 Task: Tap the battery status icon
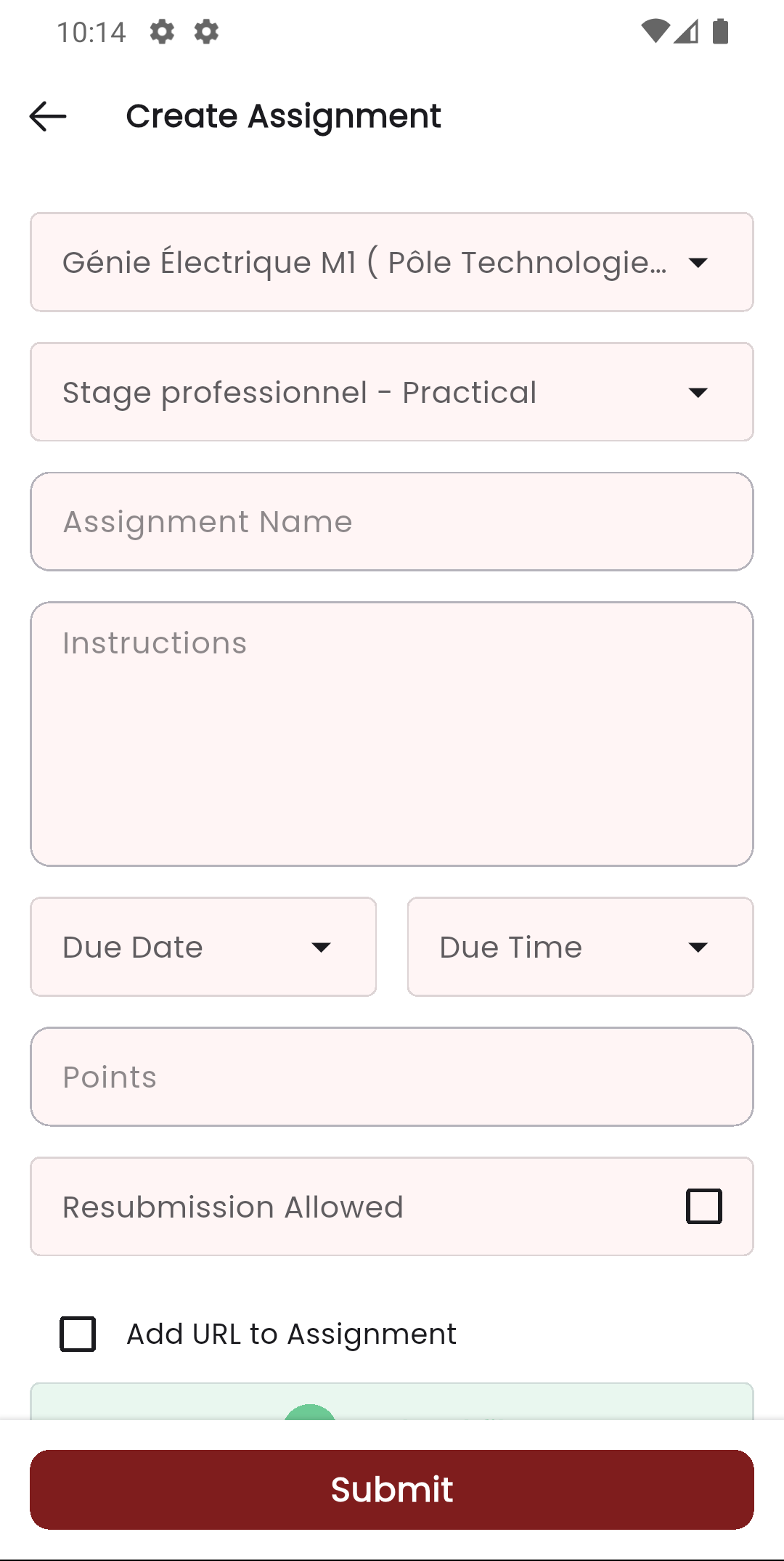[x=722, y=30]
